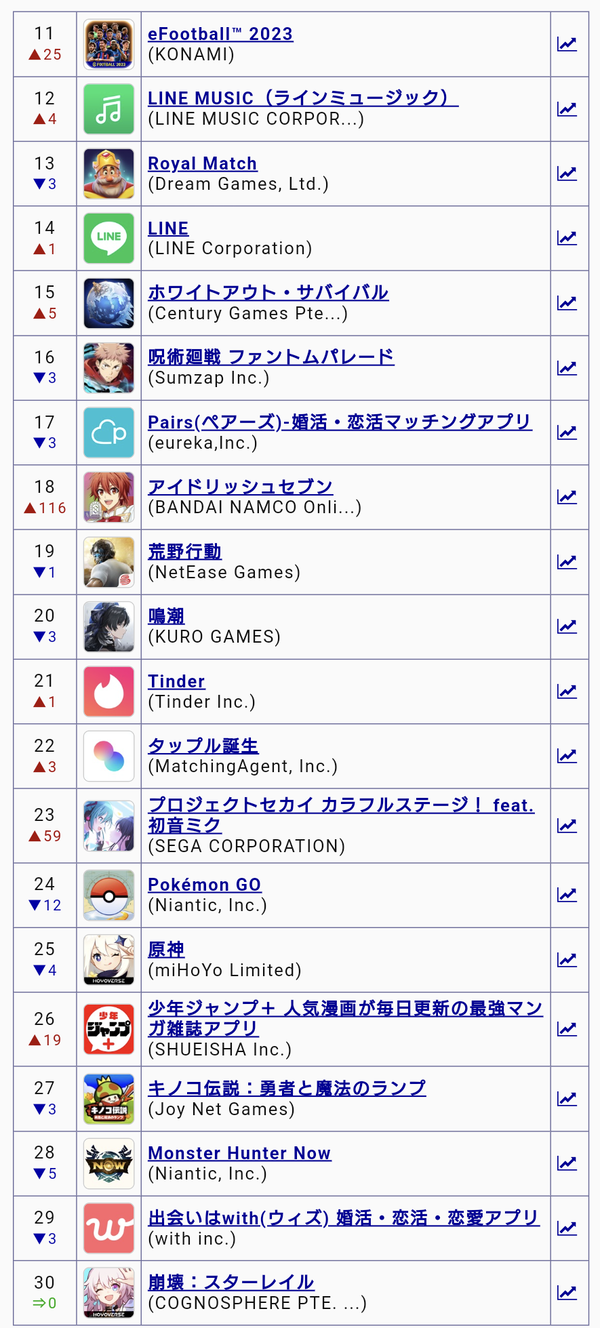The image size is (600, 1328).
Task: Open ホワイトアウト・サバイバル link
Action: click(268, 292)
